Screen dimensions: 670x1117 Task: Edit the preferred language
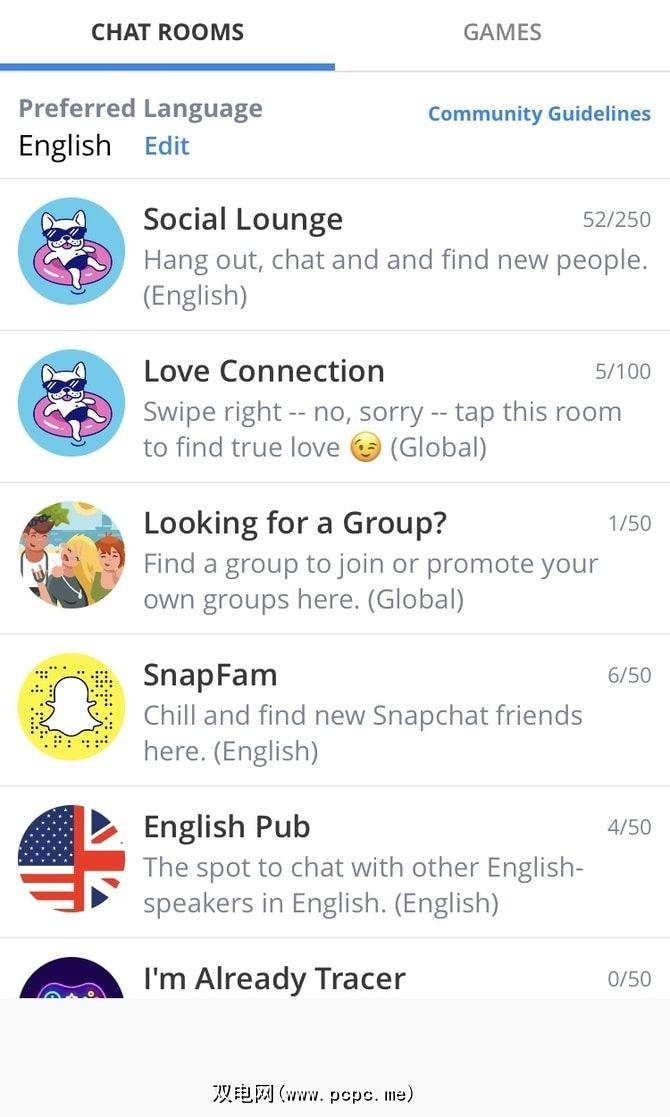click(x=166, y=146)
